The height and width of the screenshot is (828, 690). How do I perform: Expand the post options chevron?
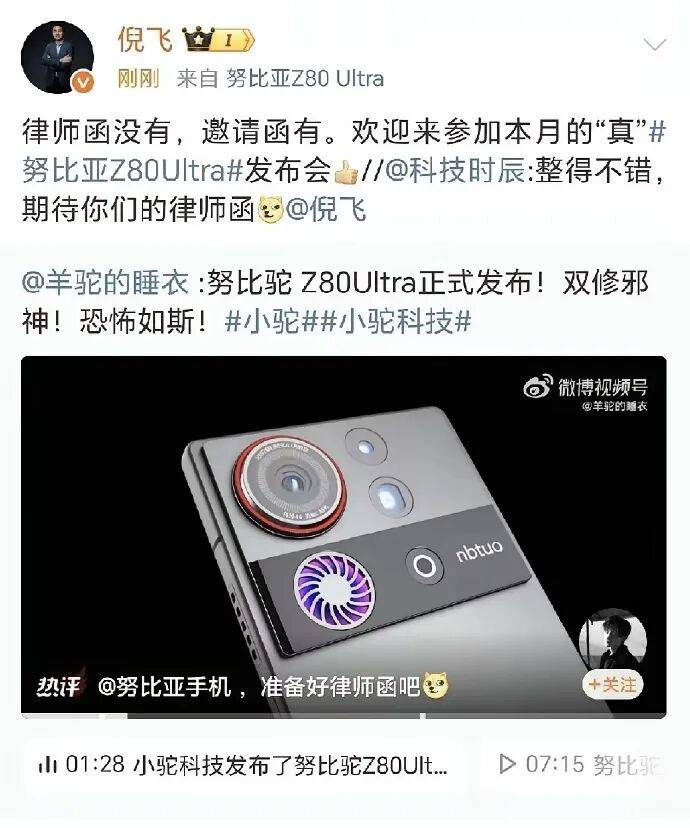click(655, 45)
